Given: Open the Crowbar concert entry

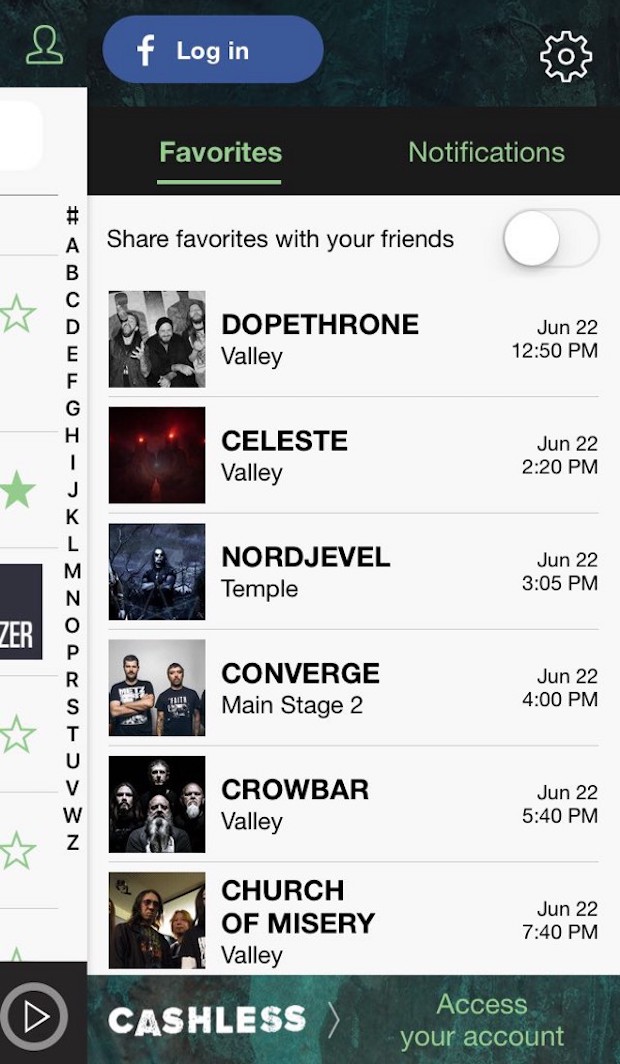Looking at the screenshot, I should [353, 804].
